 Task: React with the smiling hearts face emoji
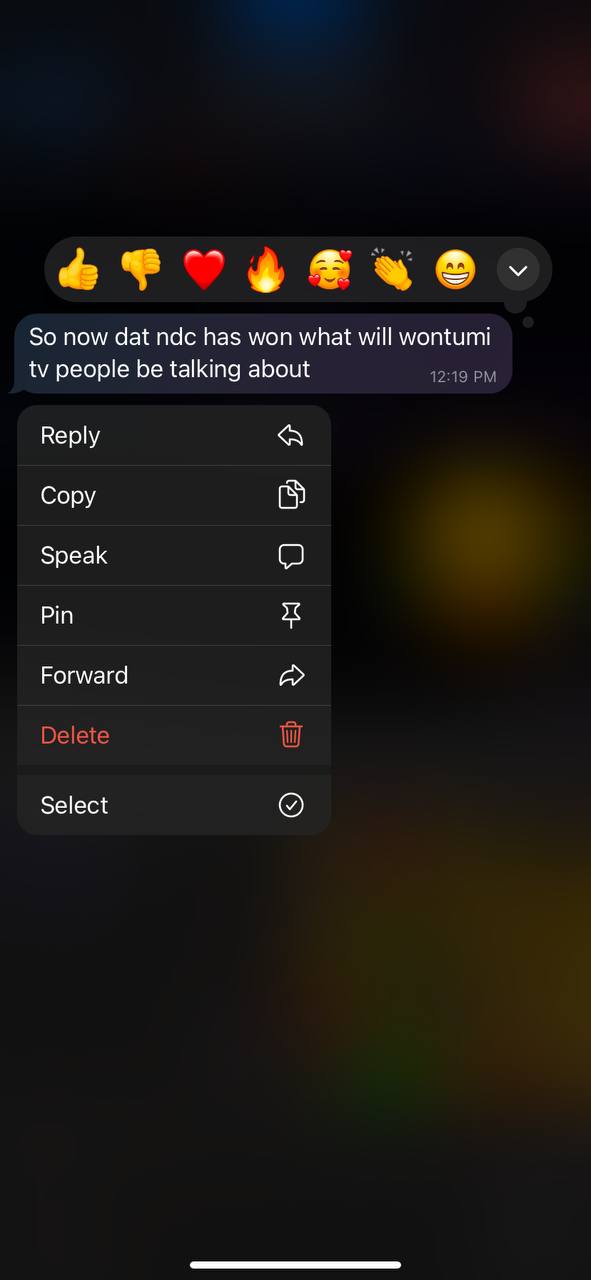pos(329,269)
